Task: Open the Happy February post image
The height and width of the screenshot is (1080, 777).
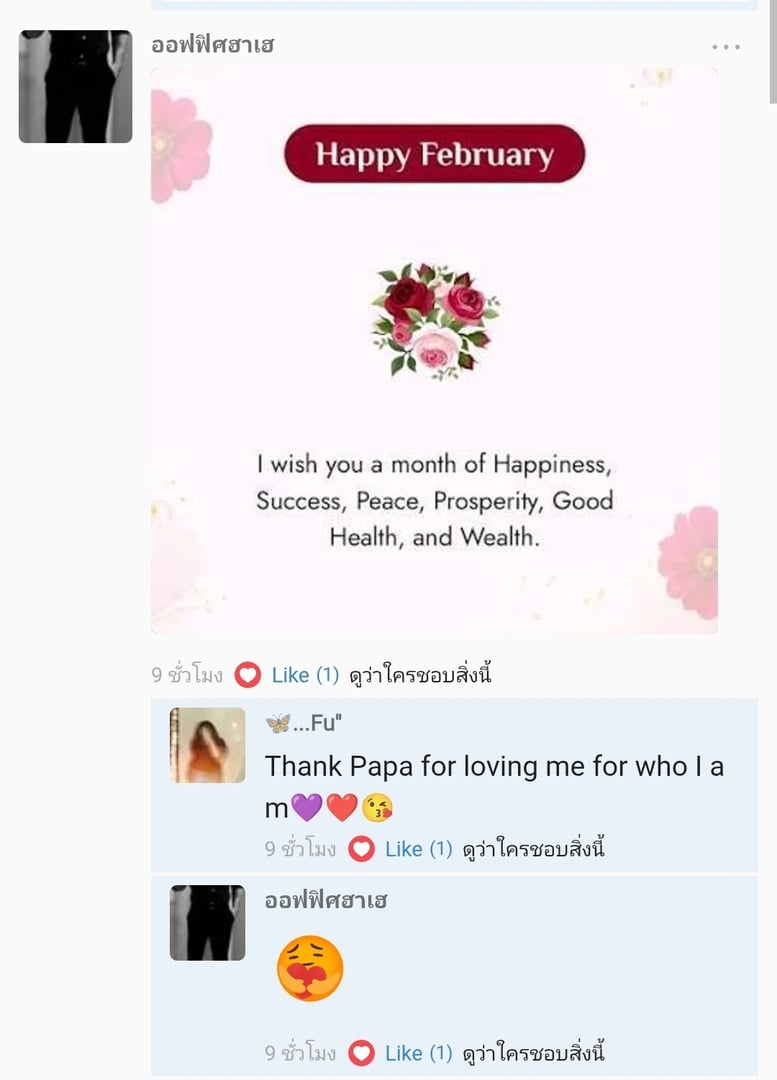Action: pyautogui.click(x=434, y=350)
